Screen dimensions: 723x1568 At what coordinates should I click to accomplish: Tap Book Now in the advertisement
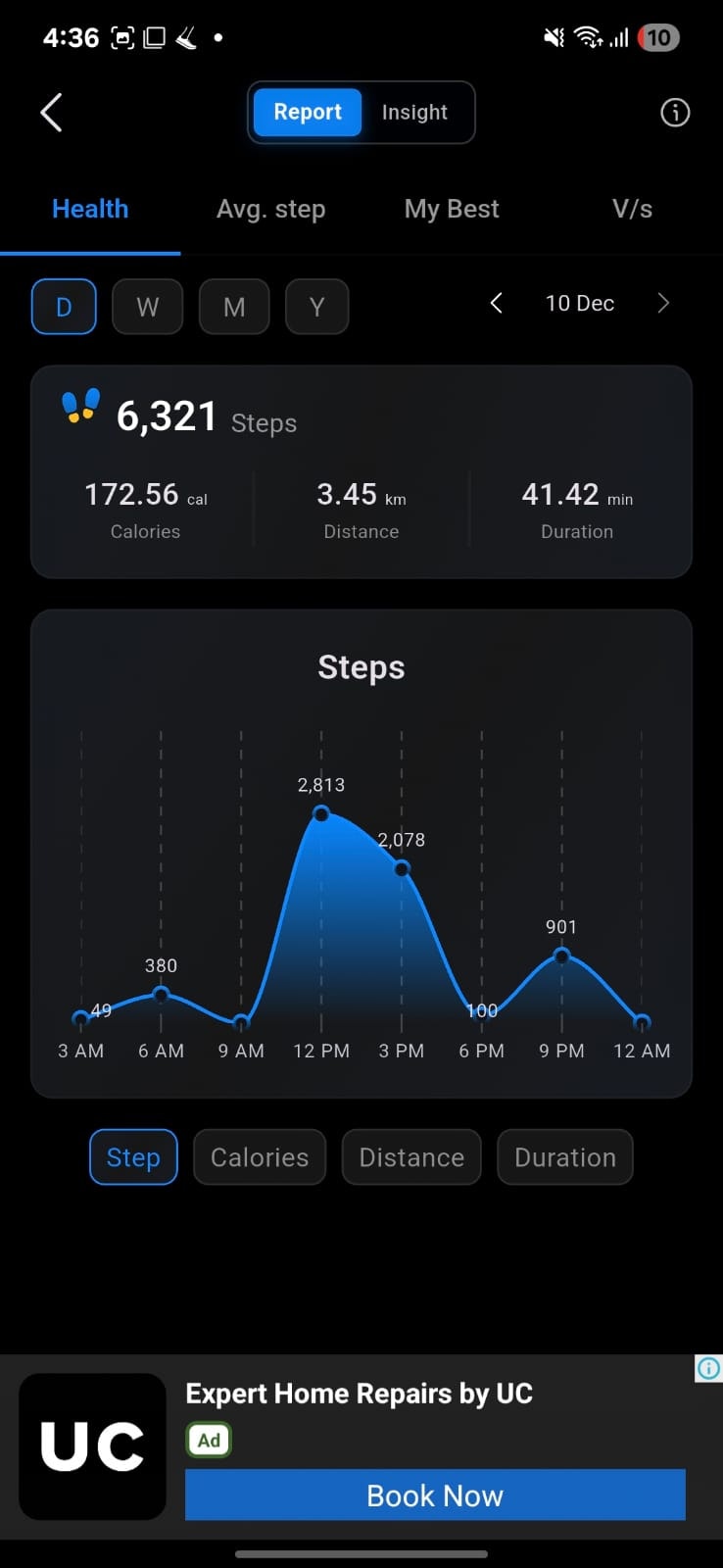(x=434, y=1495)
